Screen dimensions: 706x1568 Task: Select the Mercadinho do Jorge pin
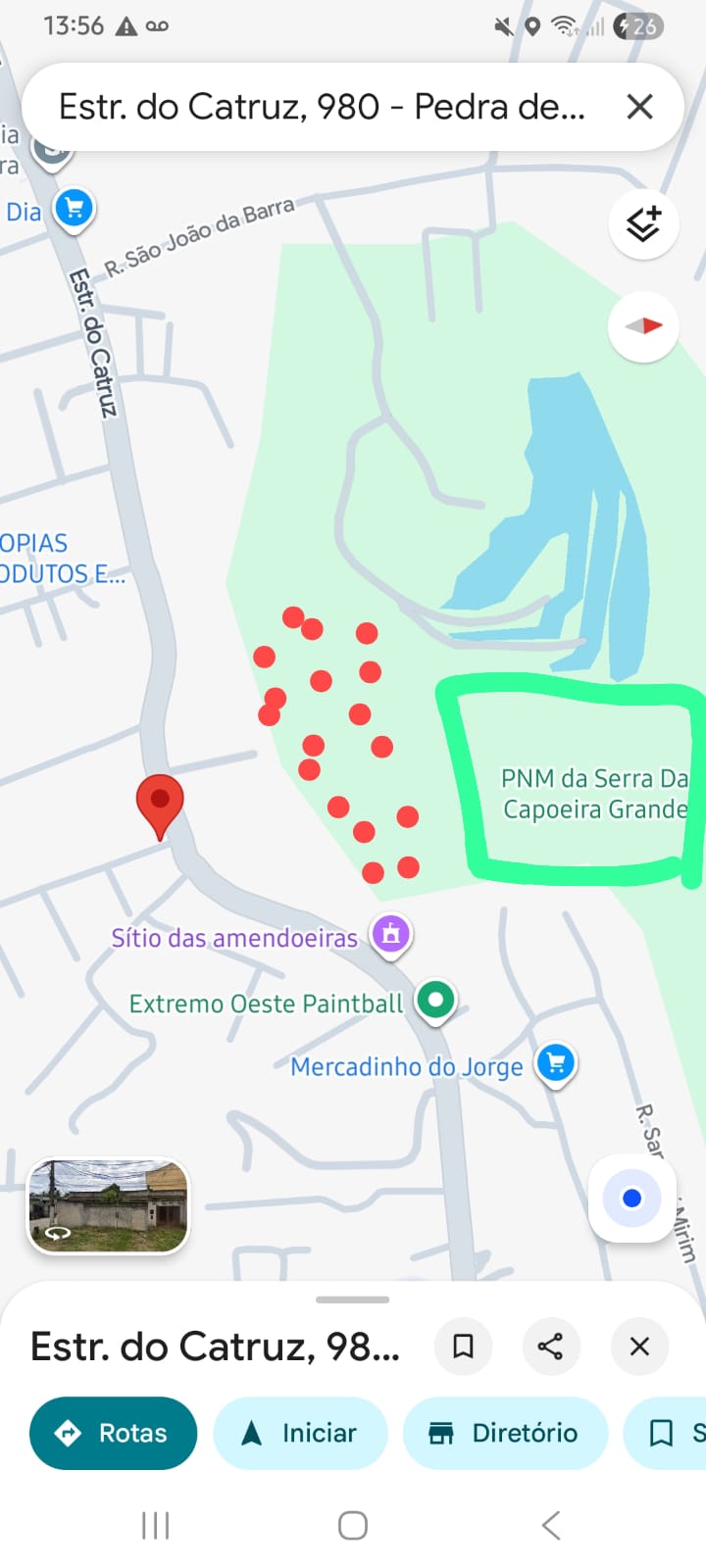click(556, 1062)
